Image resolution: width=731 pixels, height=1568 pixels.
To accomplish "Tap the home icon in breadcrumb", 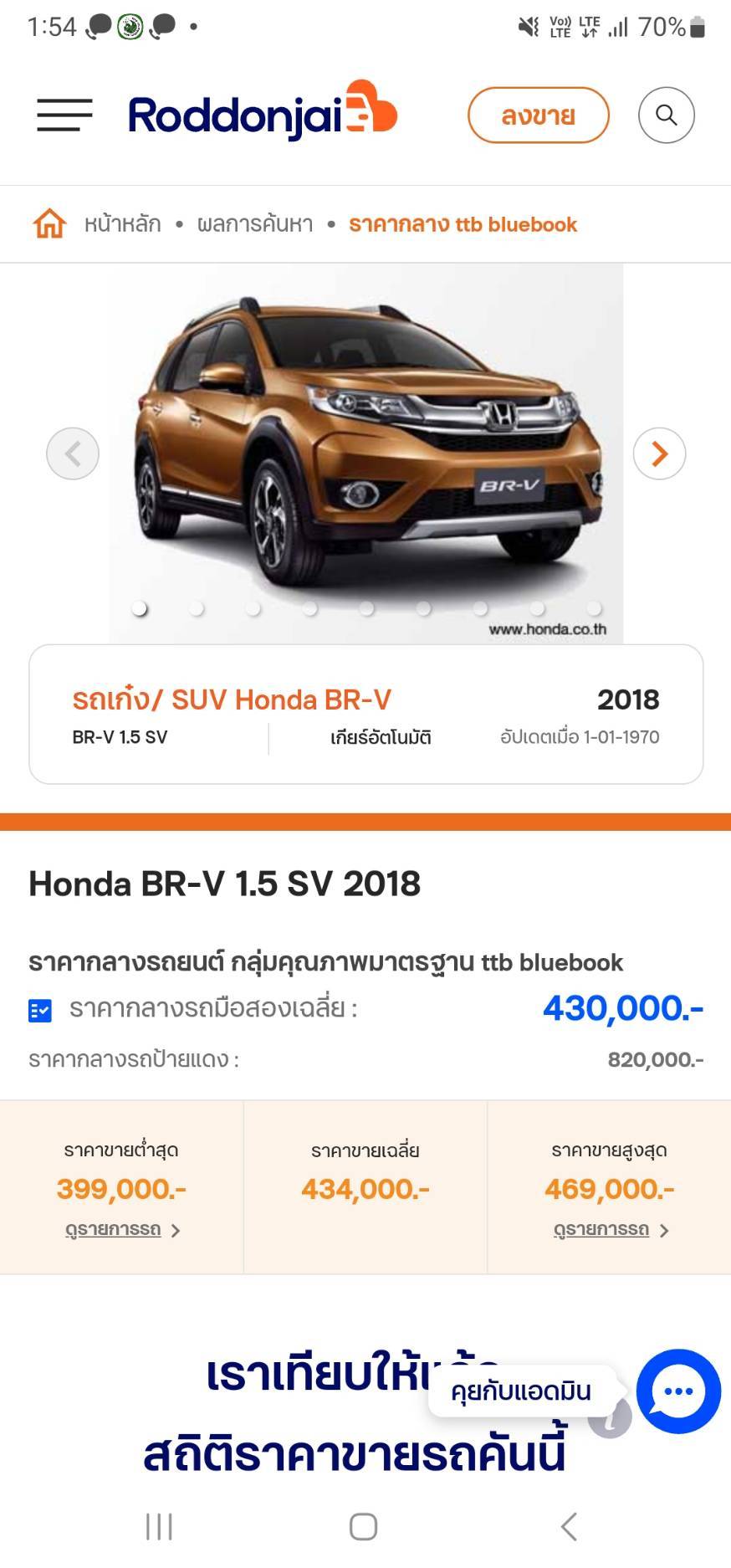I will (x=49, y=223).
